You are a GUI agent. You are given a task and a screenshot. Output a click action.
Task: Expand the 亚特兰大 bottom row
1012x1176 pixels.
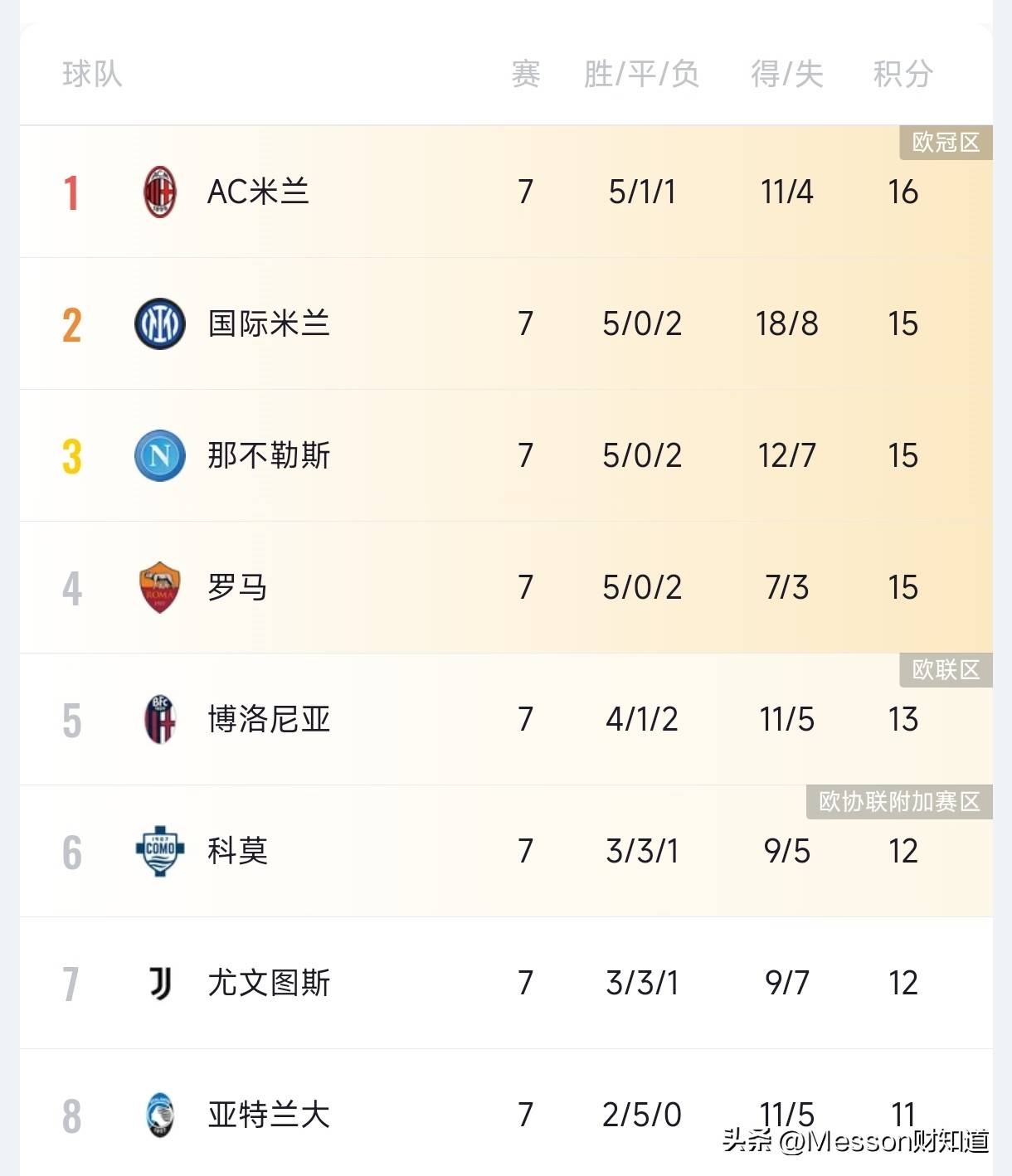tap(506, 1115)
